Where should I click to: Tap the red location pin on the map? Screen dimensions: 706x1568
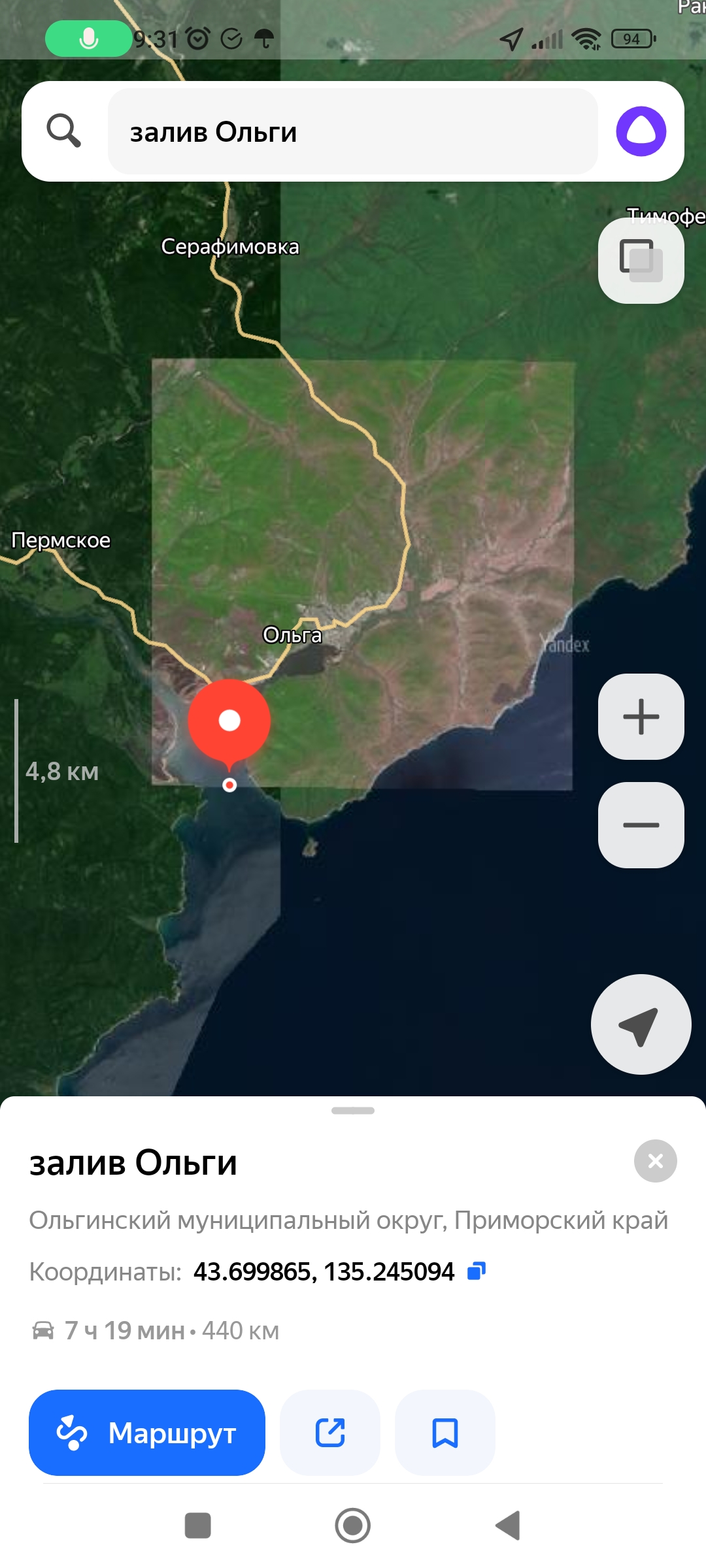[x=229, y=721]
